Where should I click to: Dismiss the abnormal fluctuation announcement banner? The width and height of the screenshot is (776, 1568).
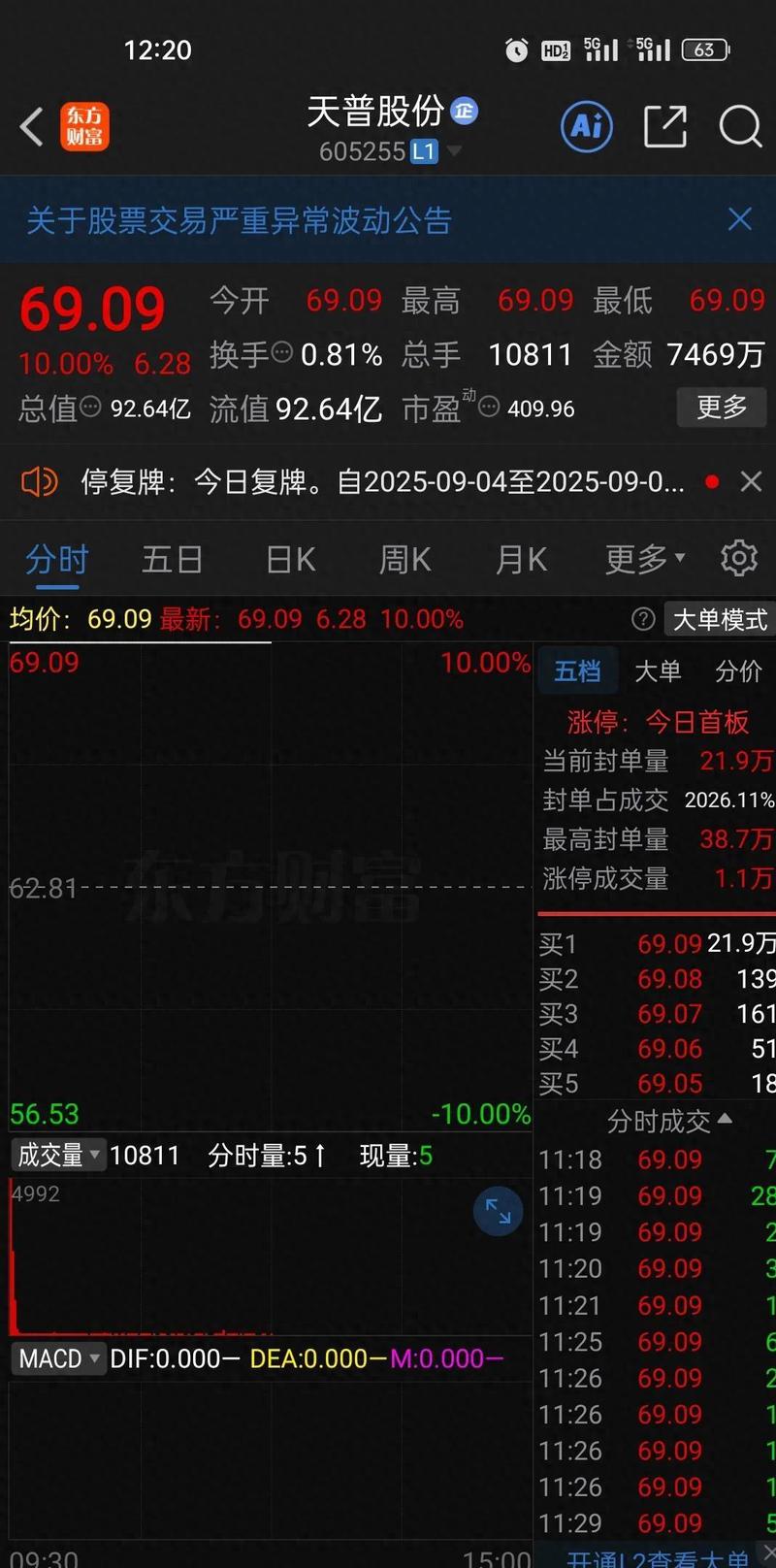[739, 220]
